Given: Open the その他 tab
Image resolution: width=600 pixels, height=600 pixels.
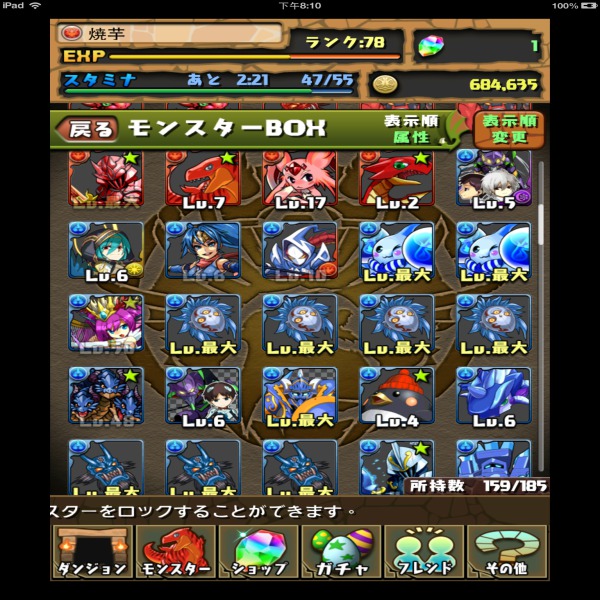Looking at the screenshot, I should (x=507, y=551).
